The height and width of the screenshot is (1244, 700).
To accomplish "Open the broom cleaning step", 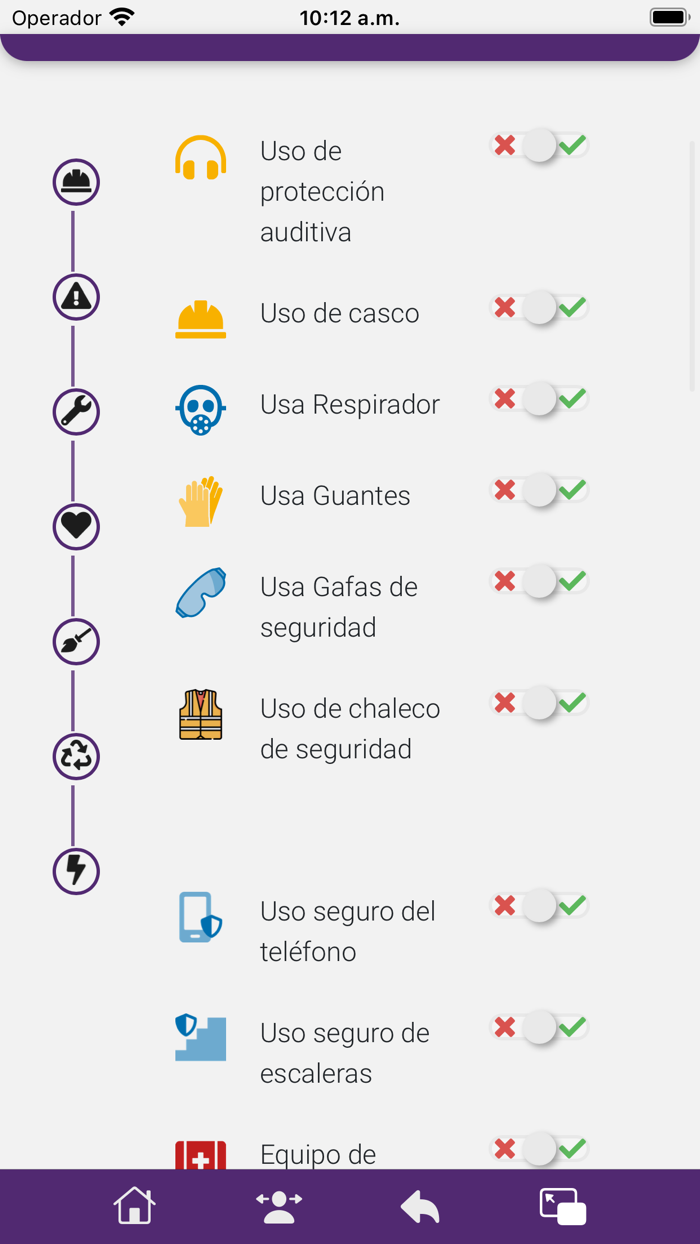I will point(76,641).
